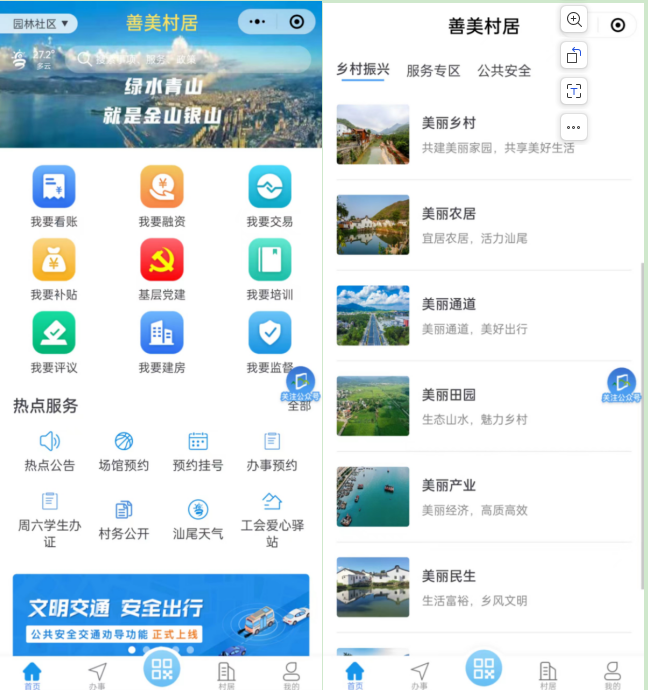
Task: Open the 园林社区 community dropdown
Action: pyautogui.click(x=40, y=23)
